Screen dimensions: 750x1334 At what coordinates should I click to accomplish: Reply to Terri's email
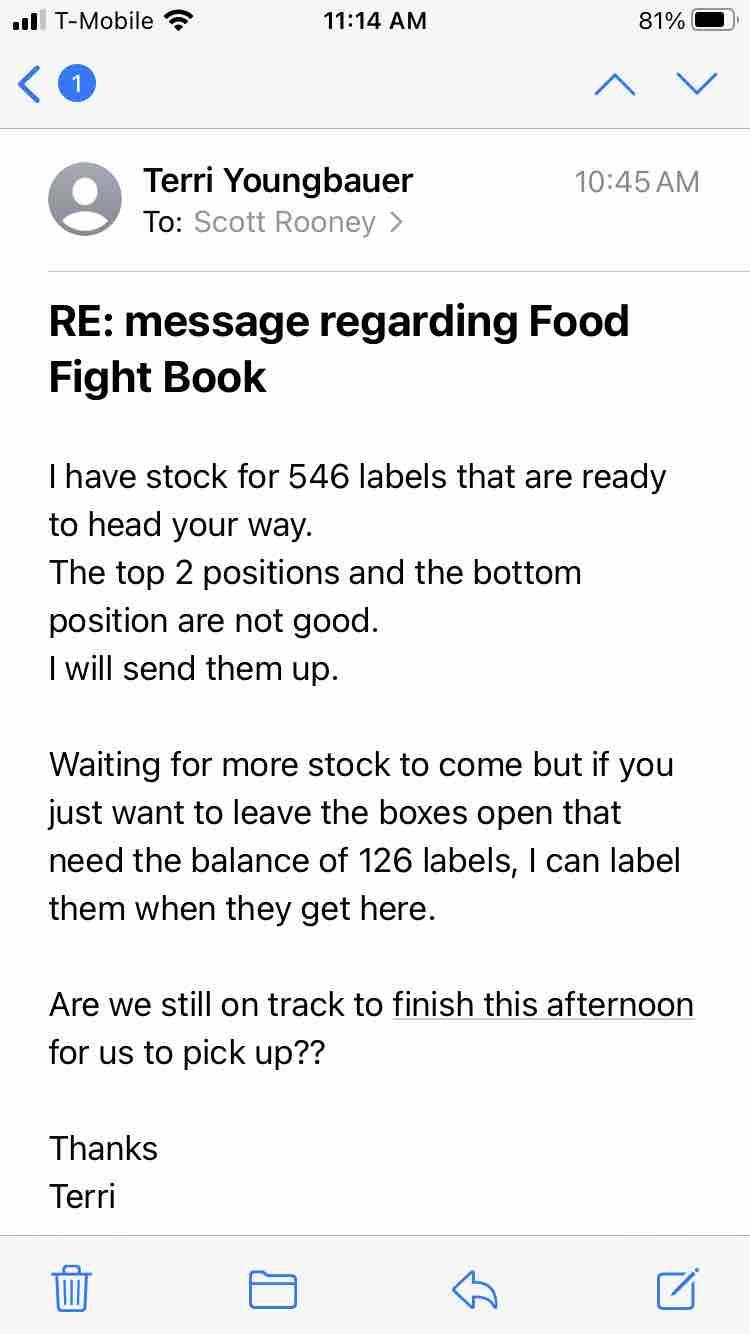(475, 1288)
